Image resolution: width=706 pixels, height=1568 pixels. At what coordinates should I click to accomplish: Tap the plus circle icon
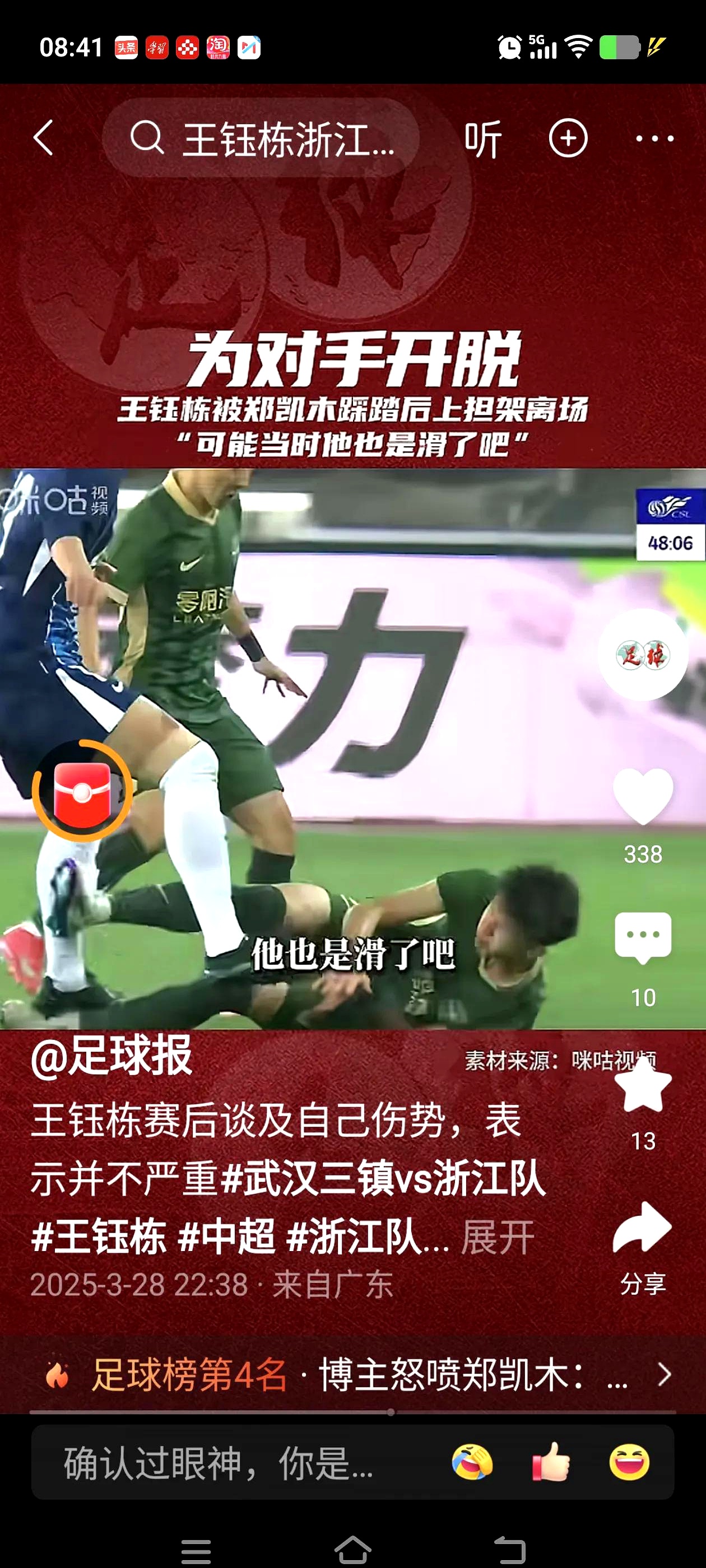[568, 139]
